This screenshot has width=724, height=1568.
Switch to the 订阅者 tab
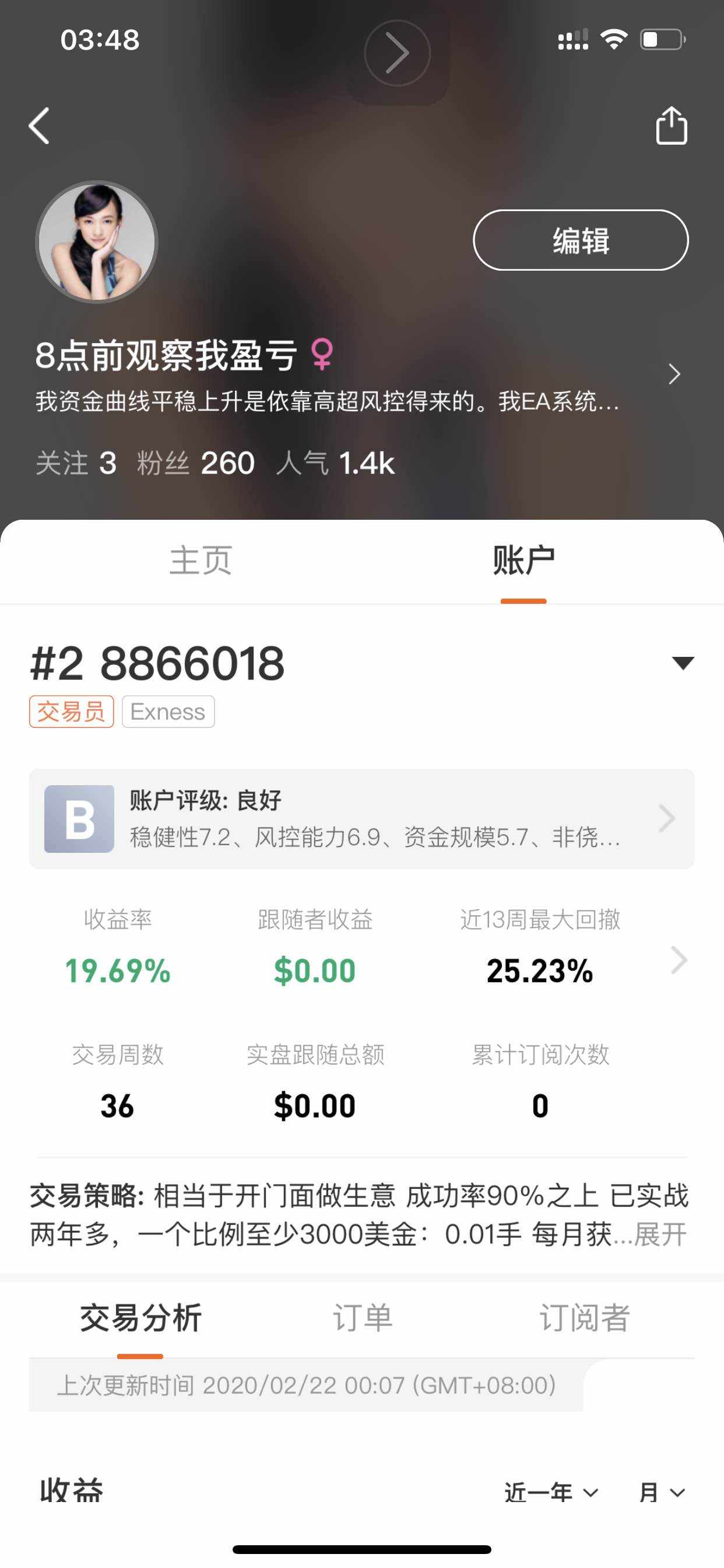(x=584, y=1317)
